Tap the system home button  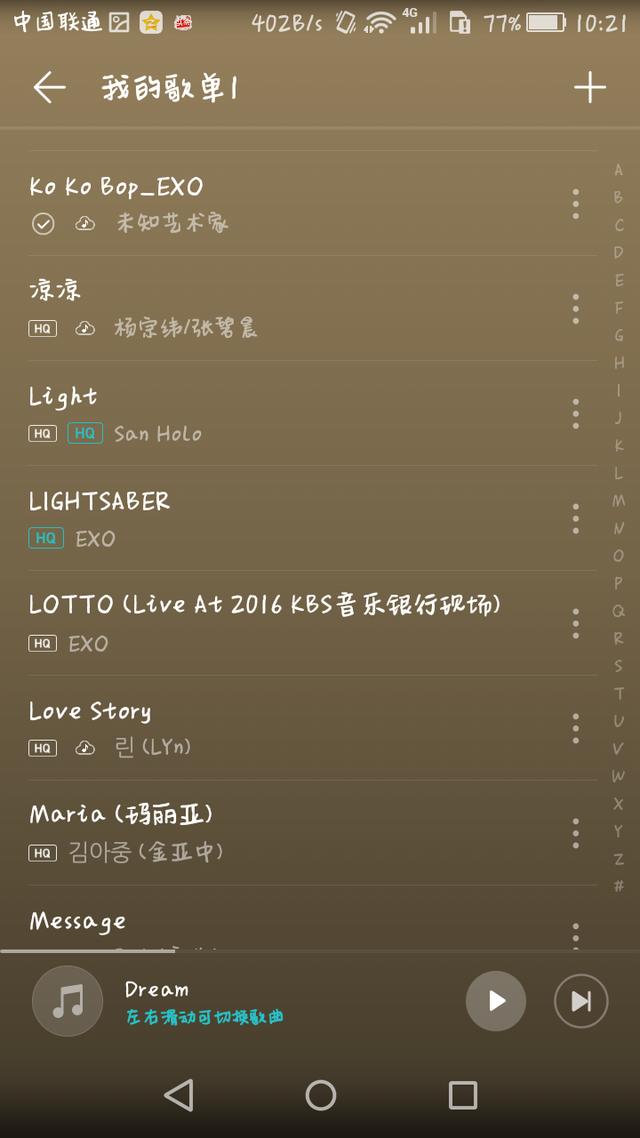320,1095
